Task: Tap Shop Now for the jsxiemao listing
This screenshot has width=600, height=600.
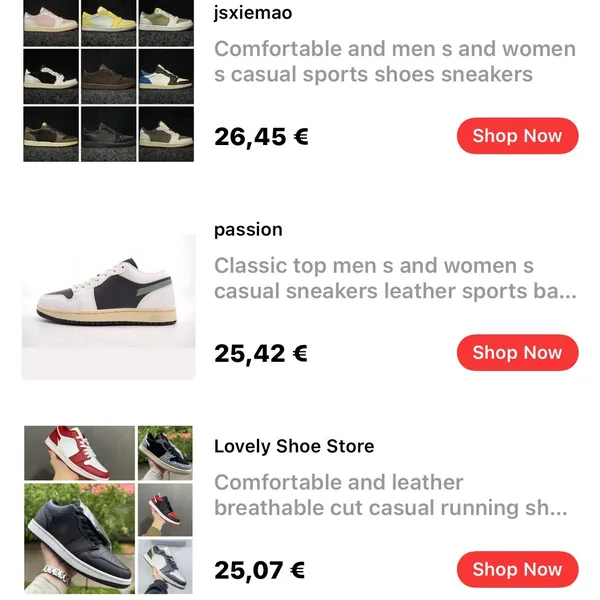Action: click(517, 136)
